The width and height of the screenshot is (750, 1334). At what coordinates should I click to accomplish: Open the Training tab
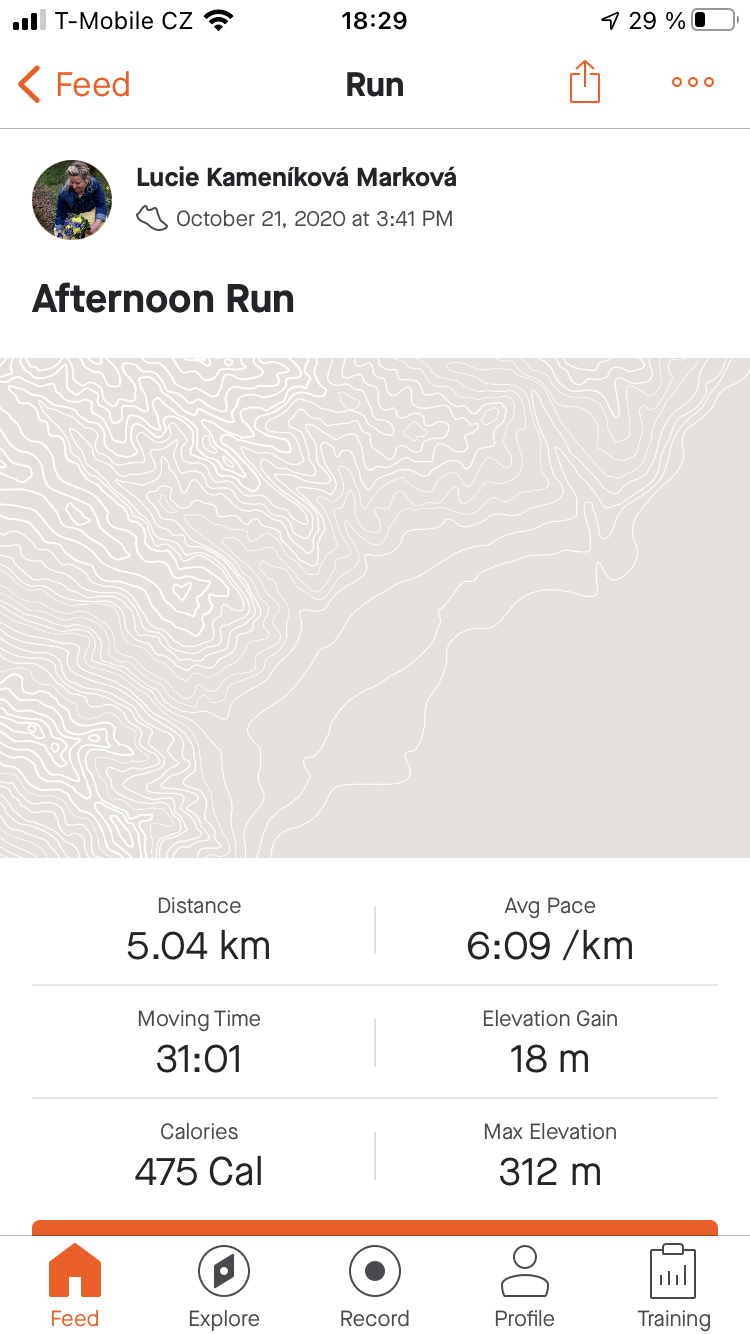[x=673, y=1285]
